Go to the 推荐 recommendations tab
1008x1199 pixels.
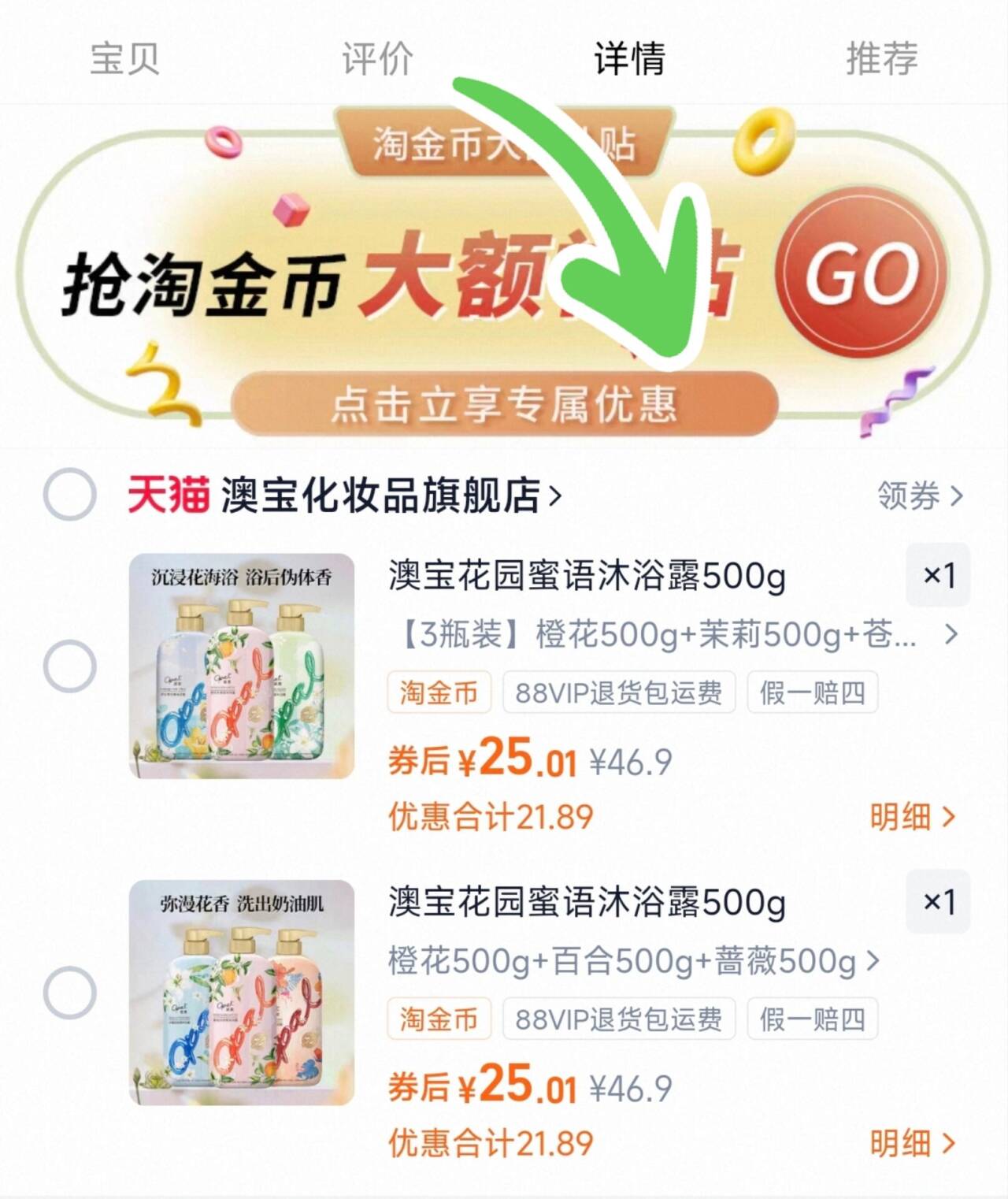pos(881,58)
